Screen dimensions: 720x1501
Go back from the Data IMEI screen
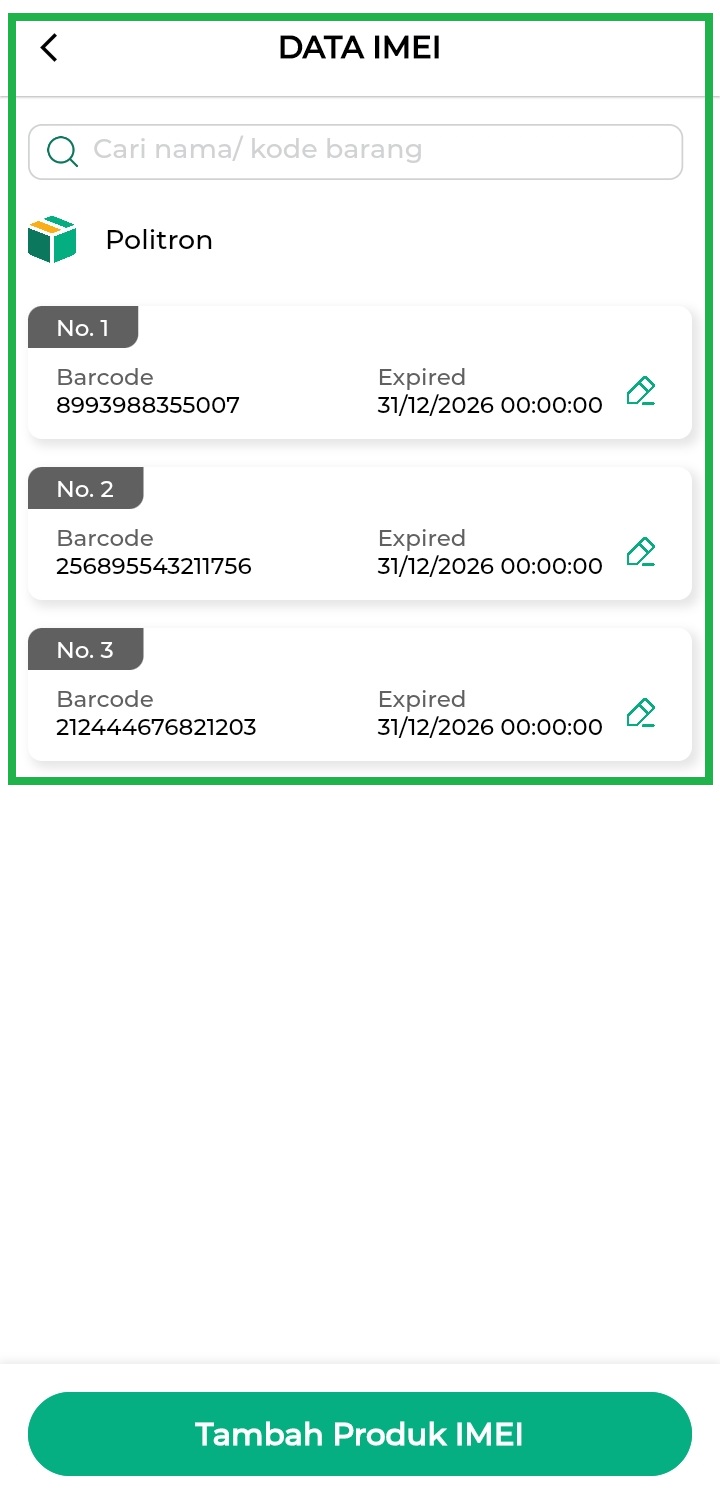tap(49, 47)
